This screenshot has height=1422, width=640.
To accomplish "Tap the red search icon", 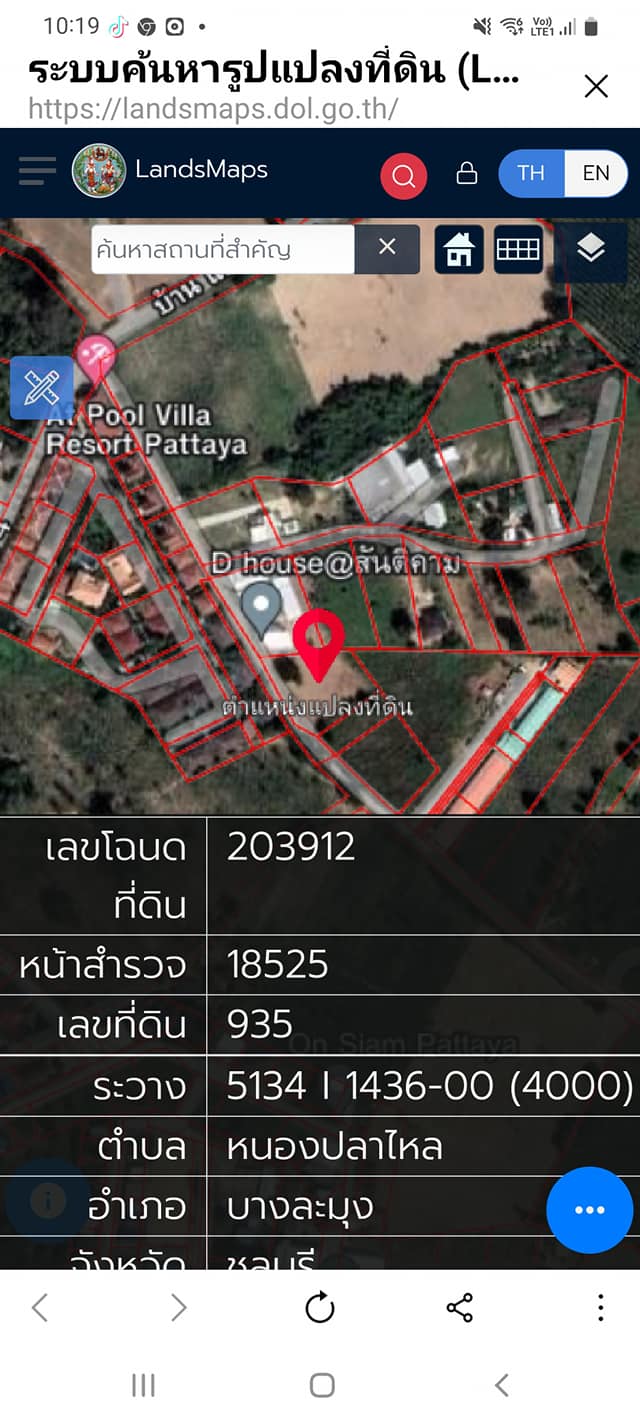I will [404, 177].
